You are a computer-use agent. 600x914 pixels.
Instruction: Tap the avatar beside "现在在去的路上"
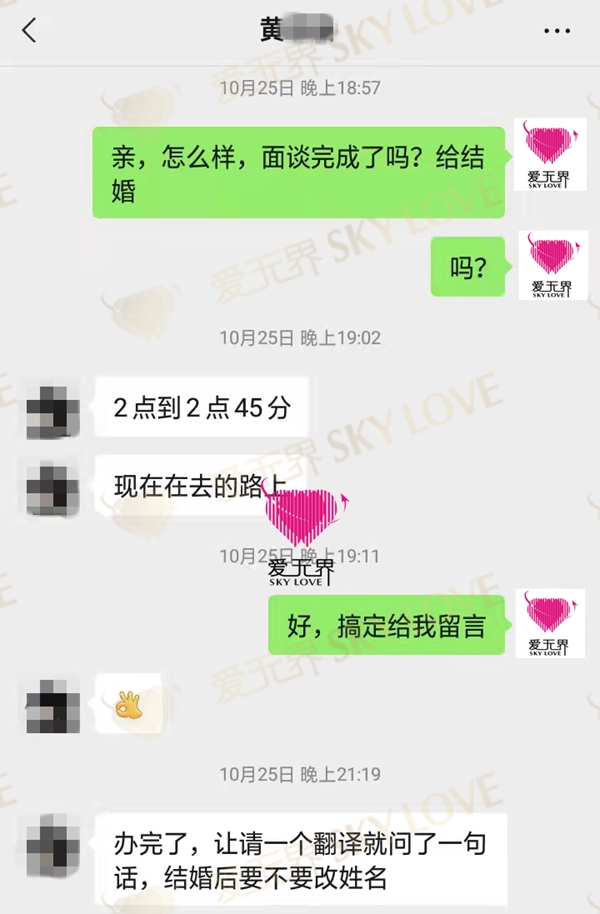tap(52, 488)
